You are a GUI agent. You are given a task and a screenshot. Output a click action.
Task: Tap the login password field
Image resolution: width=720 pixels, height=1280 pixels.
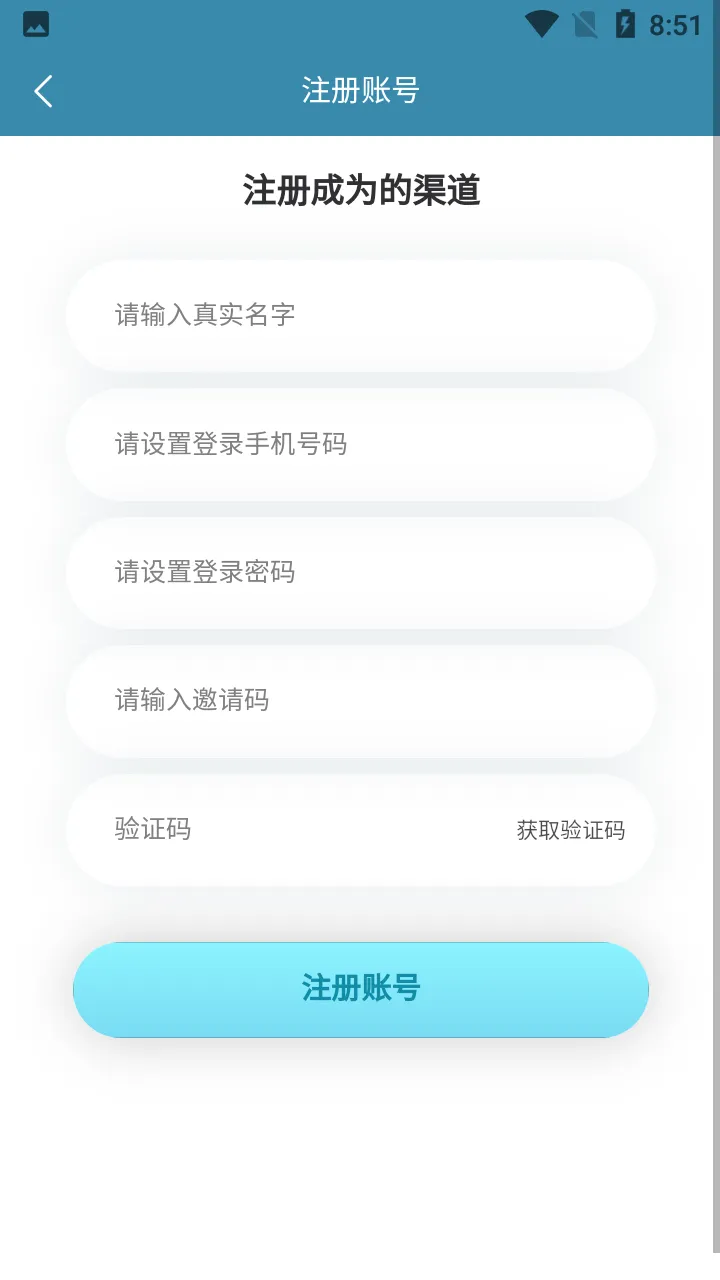pos(360,572)
